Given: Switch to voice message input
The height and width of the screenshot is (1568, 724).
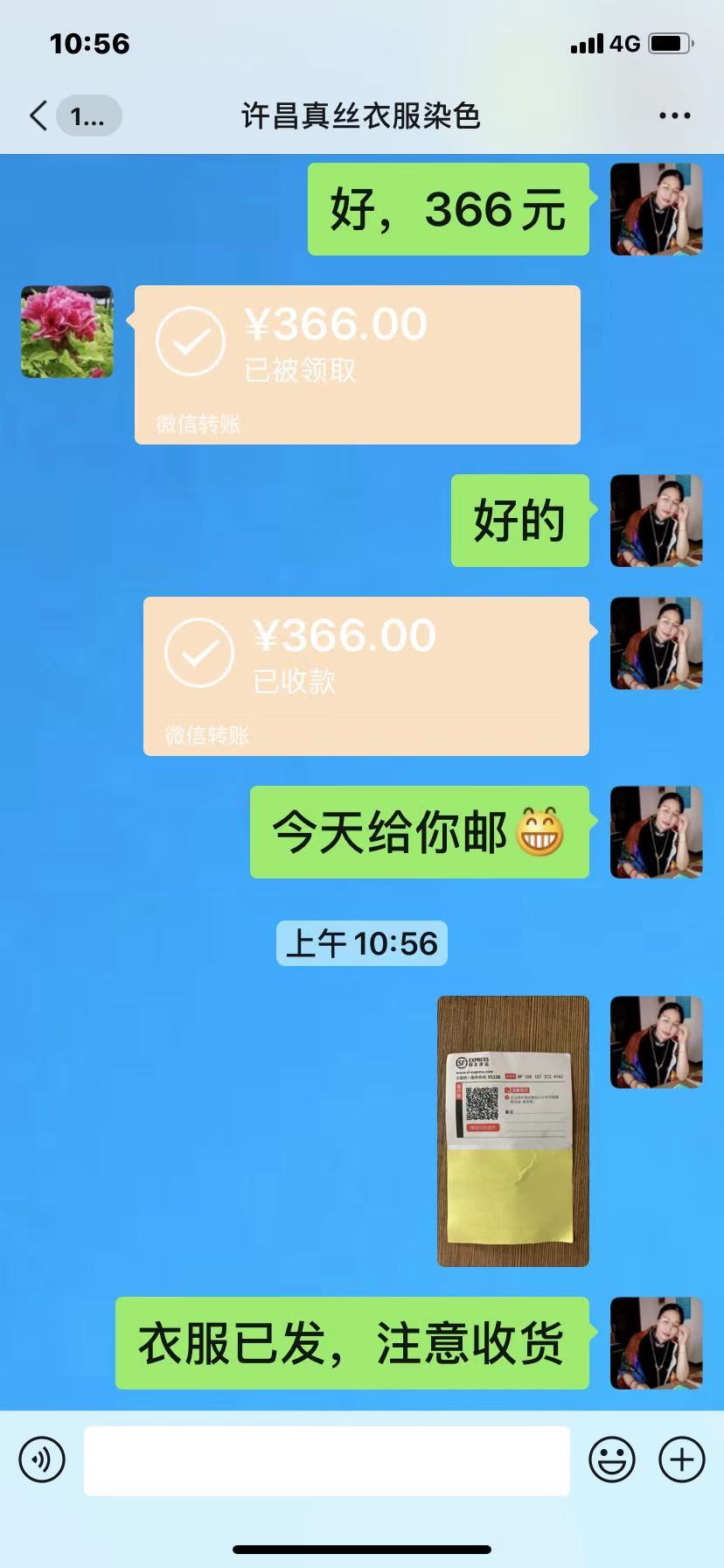Looking at the screenshot, I should (x=42, y=1459).
